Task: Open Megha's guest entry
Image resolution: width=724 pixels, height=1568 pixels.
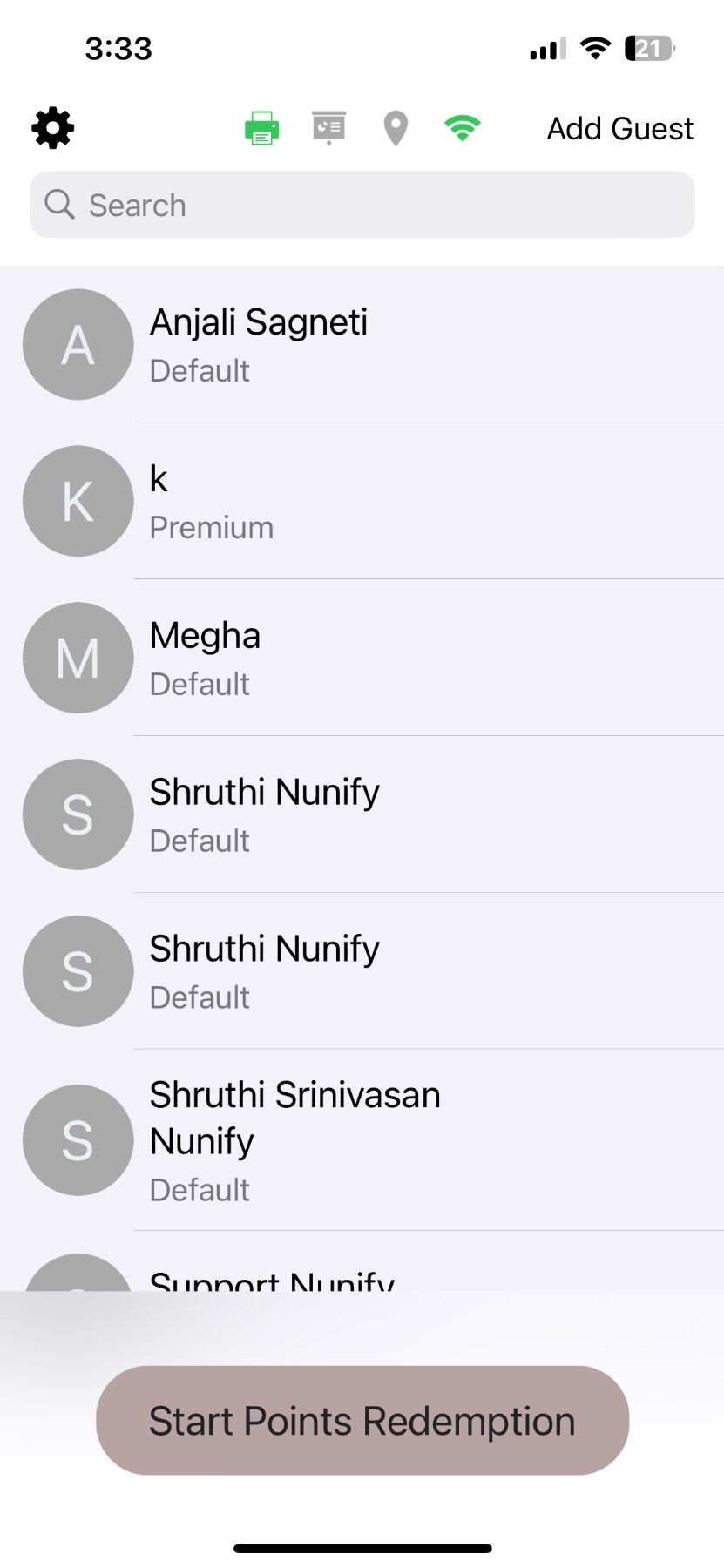Action: tap(362, 658)
